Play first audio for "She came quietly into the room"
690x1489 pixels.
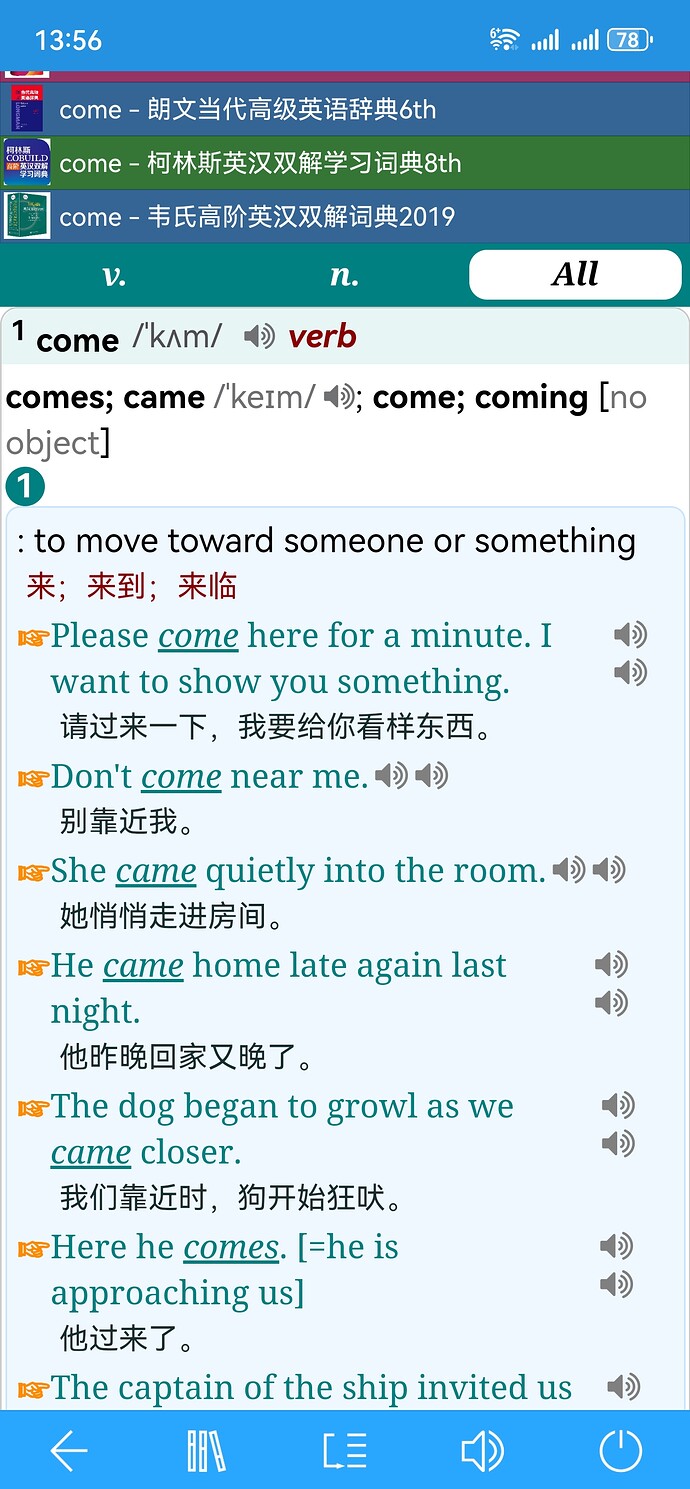coord(569,870)
